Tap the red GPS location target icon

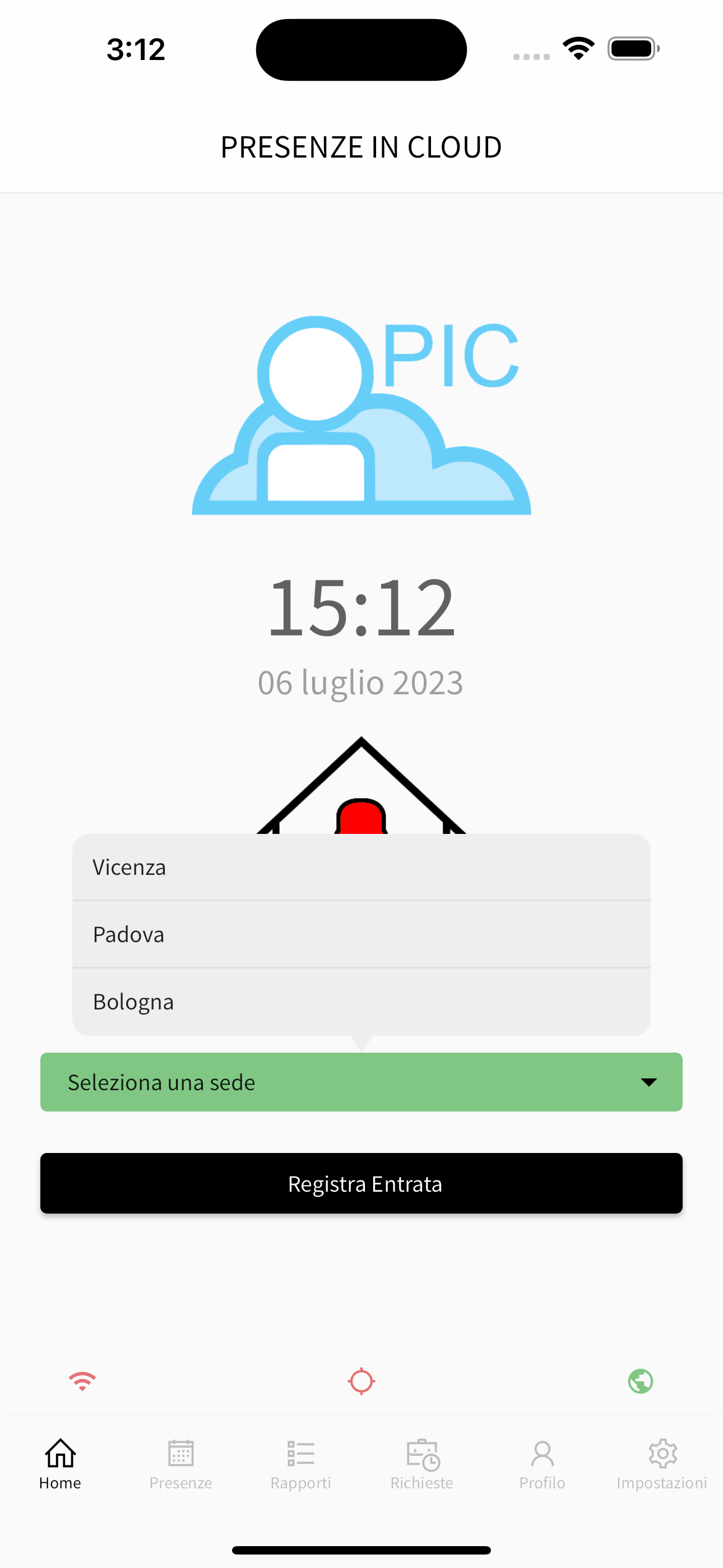361,1381
